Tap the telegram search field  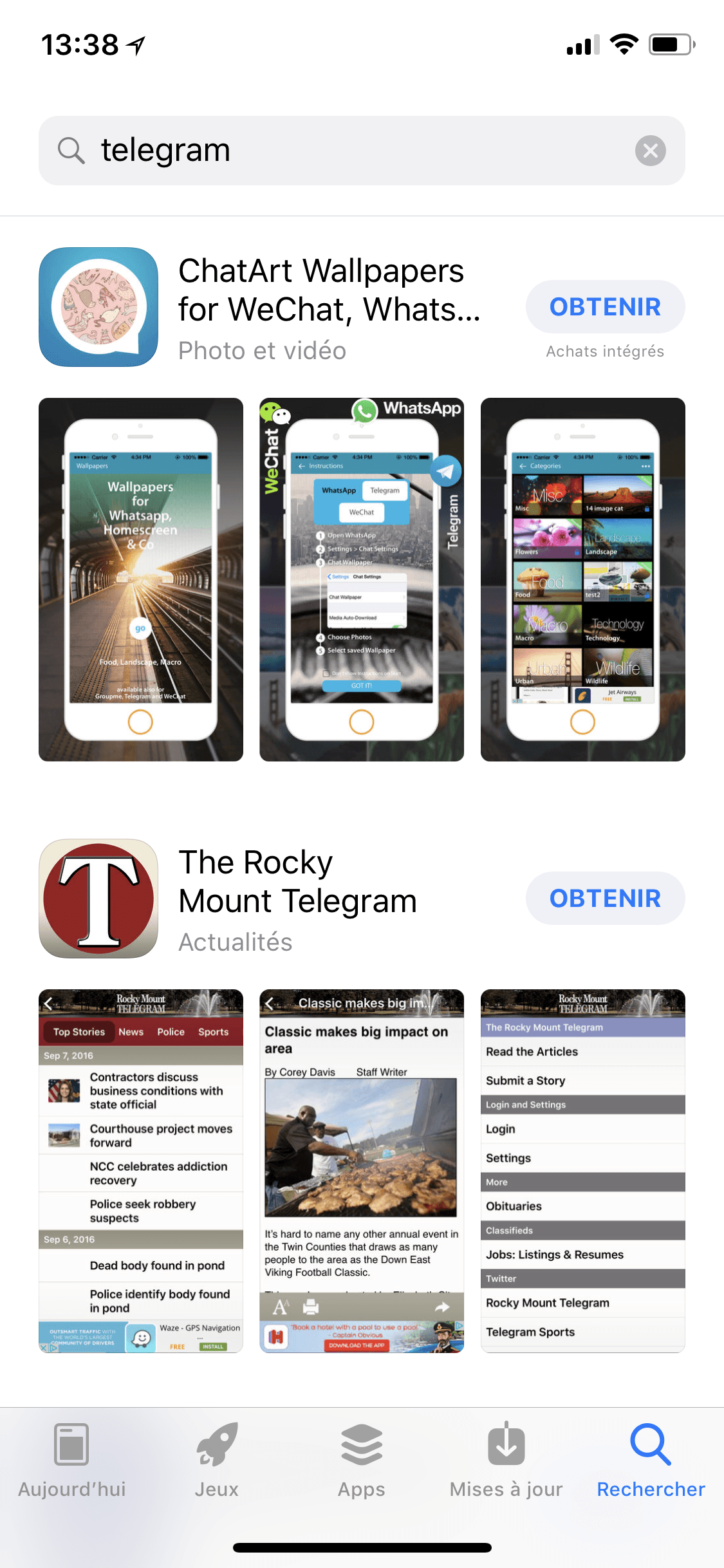tap(362, 151)
